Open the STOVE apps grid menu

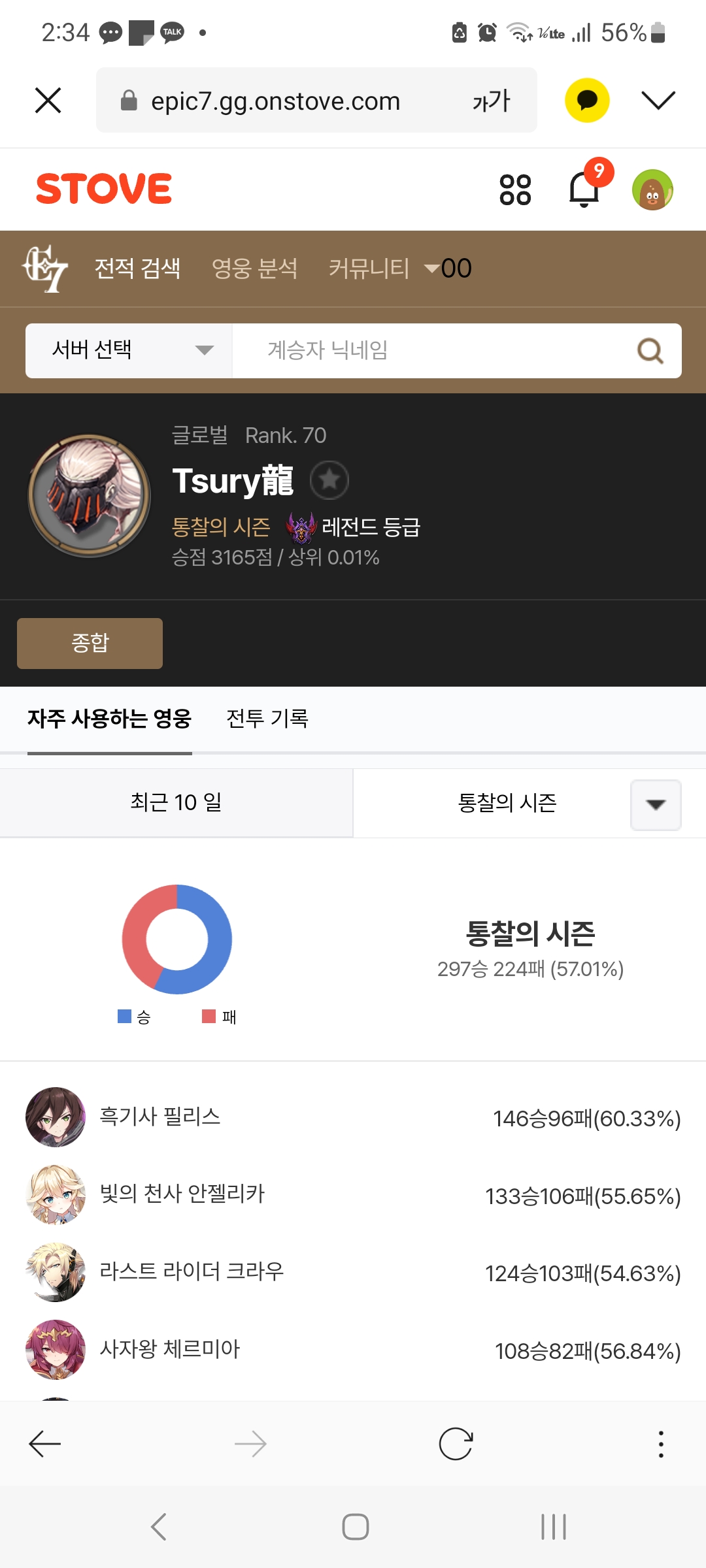click(x=515, y=189)
